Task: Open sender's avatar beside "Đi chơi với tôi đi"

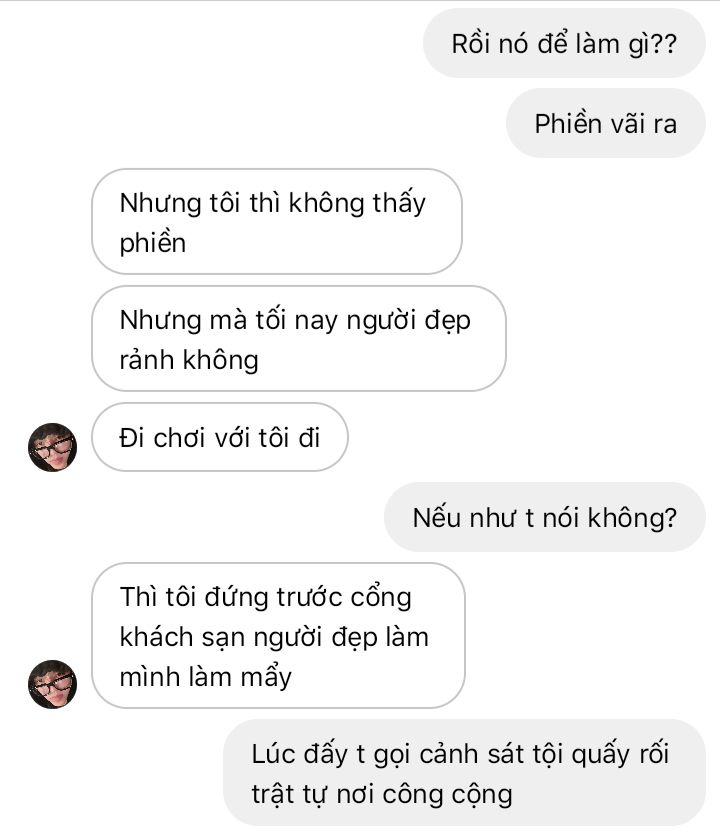Action: click(x=53, y=447)
